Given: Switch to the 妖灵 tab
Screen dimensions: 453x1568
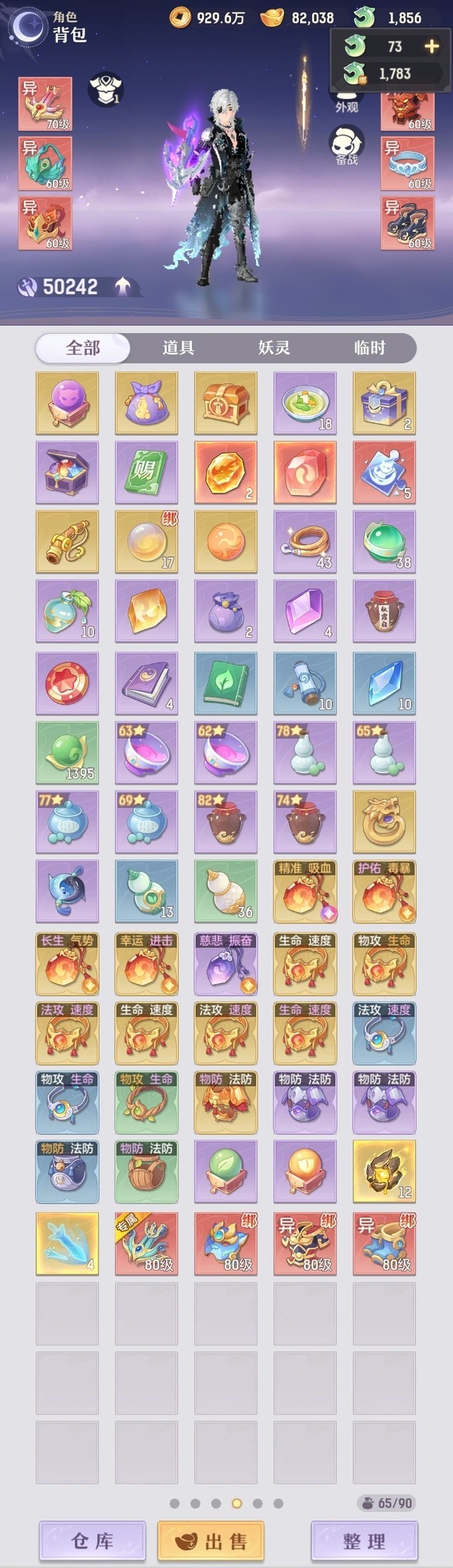Looking at the screenshot, I should coord(274,348).
